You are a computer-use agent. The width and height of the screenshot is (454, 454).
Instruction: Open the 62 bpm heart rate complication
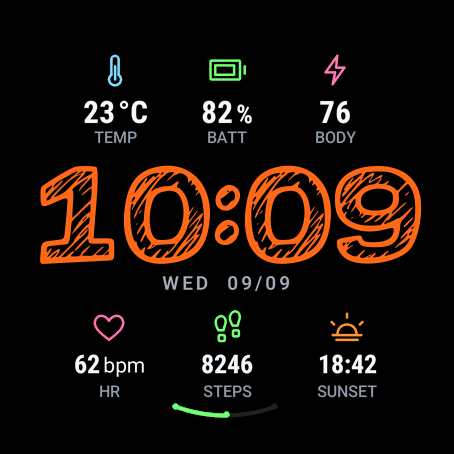tap(109, 356)
